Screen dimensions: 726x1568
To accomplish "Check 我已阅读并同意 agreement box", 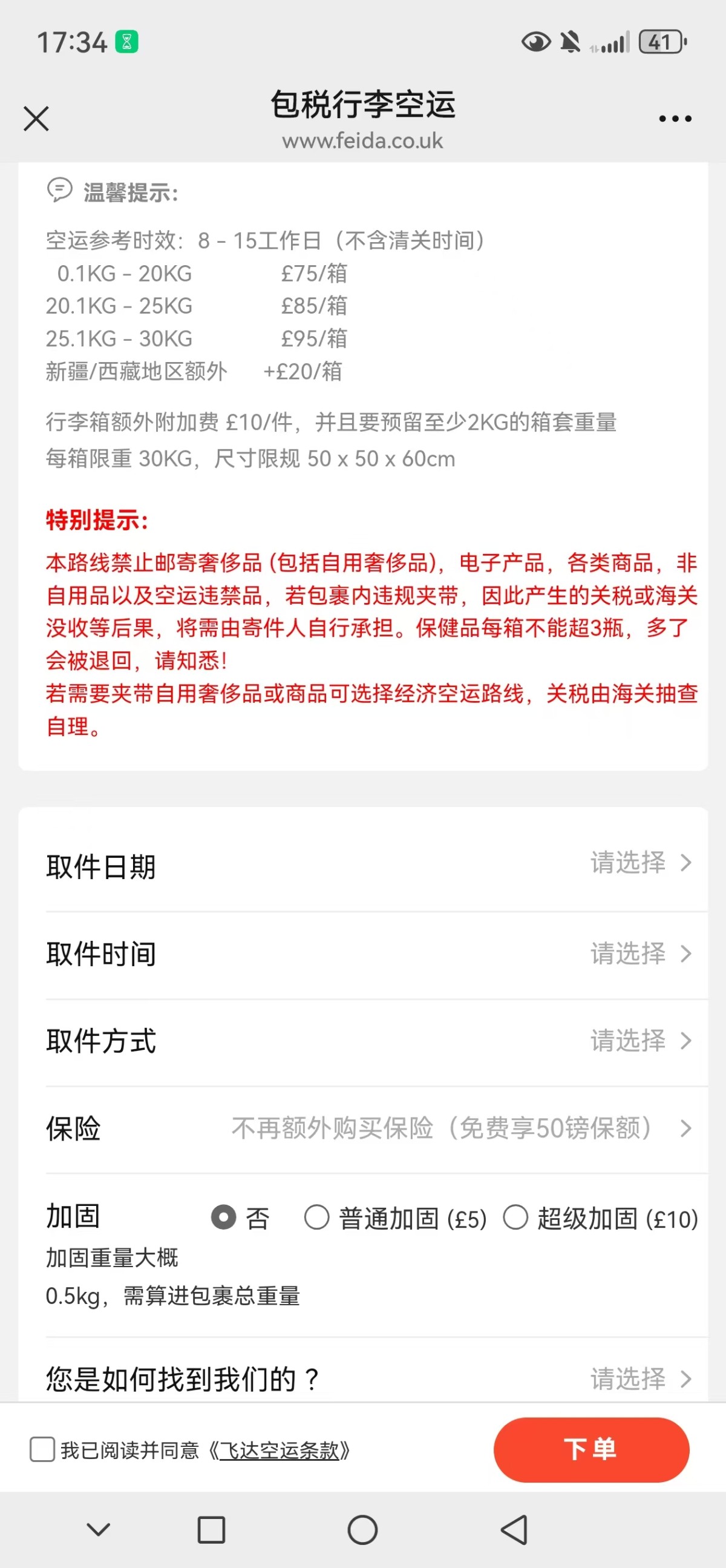I will click(x=42, y=1449).
